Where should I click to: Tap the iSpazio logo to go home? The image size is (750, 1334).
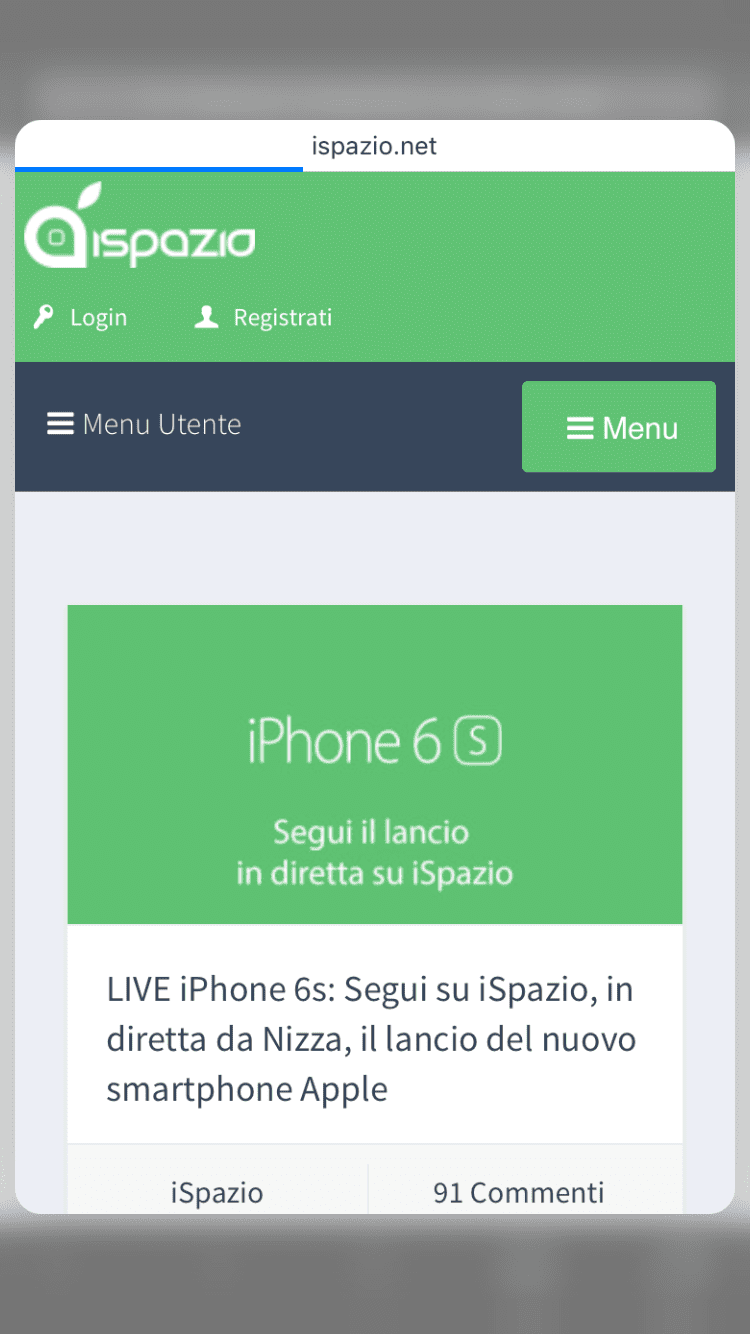click(x=139, y=226)
